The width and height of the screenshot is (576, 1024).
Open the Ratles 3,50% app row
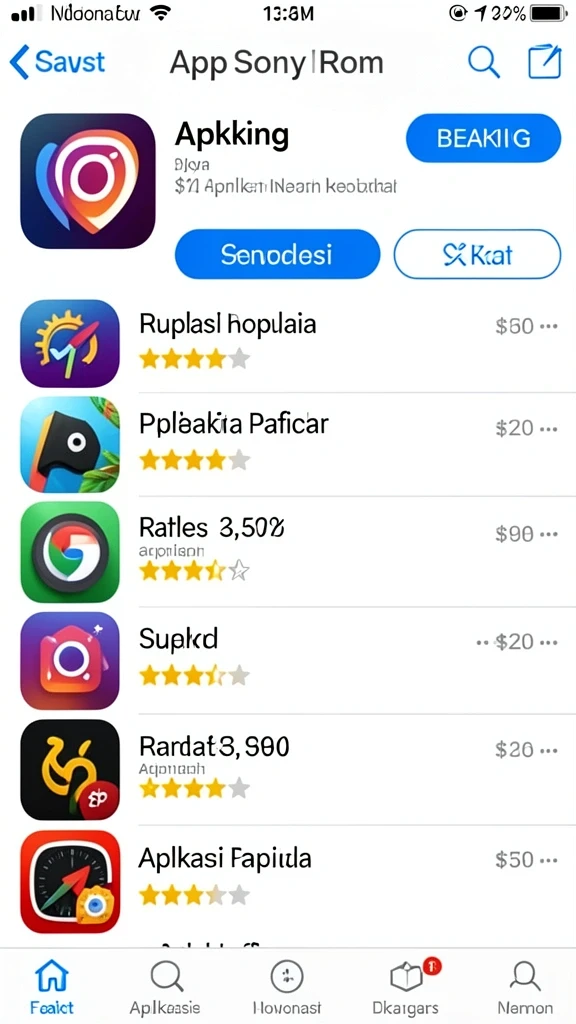pyautogui.click(x=288, y=552)
